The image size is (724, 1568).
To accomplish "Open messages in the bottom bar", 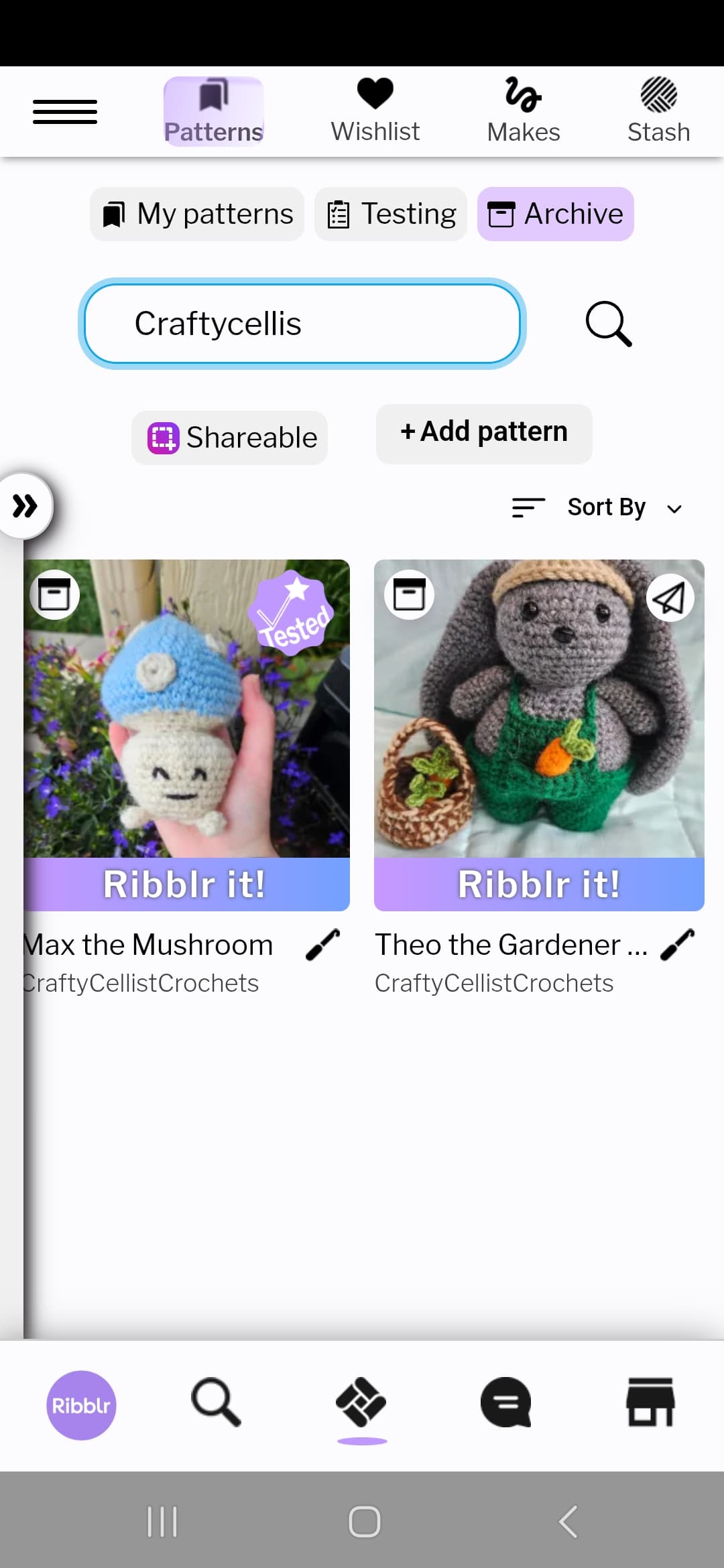I will tap(506, 1402).
